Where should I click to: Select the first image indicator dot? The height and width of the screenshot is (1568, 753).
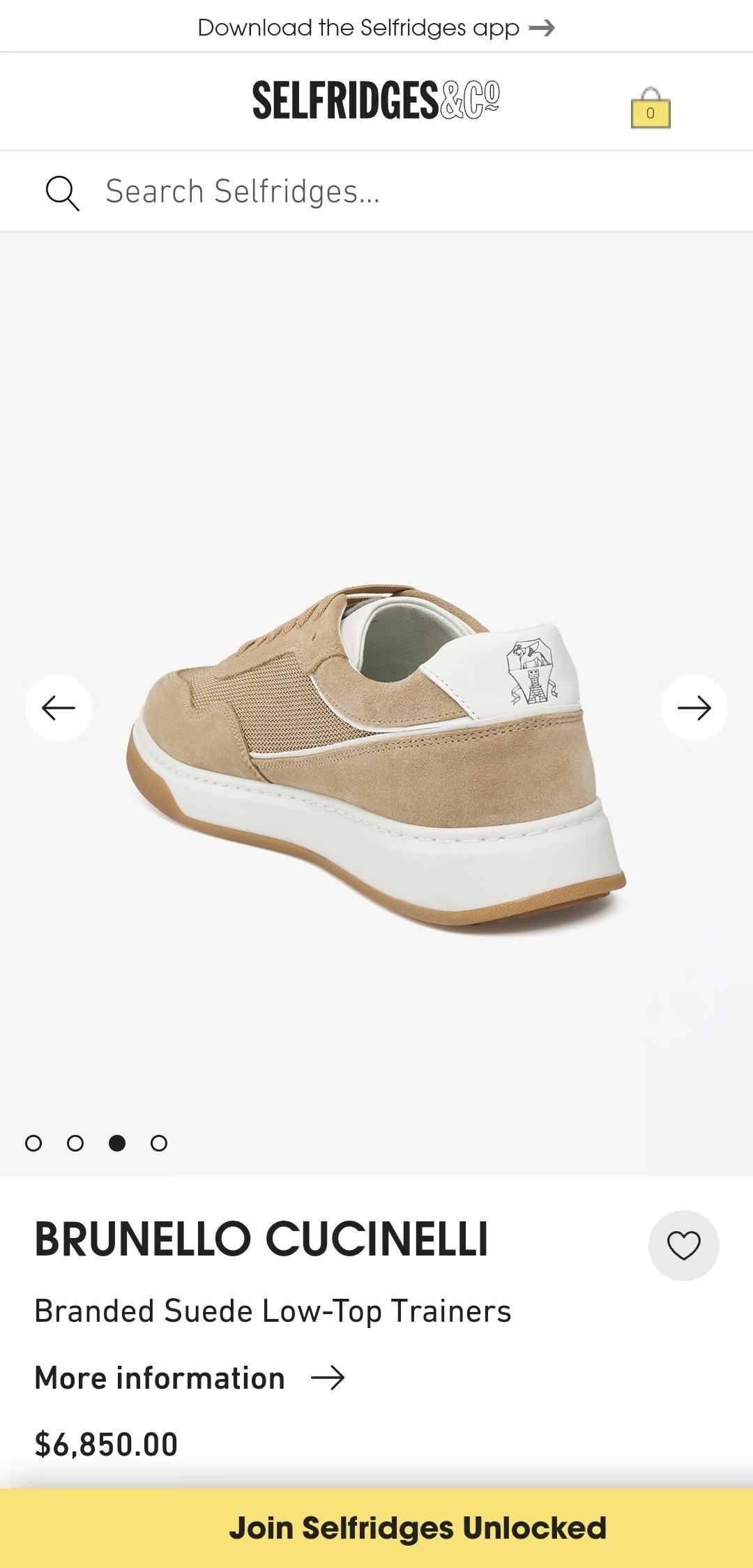tap(33, 1143)
